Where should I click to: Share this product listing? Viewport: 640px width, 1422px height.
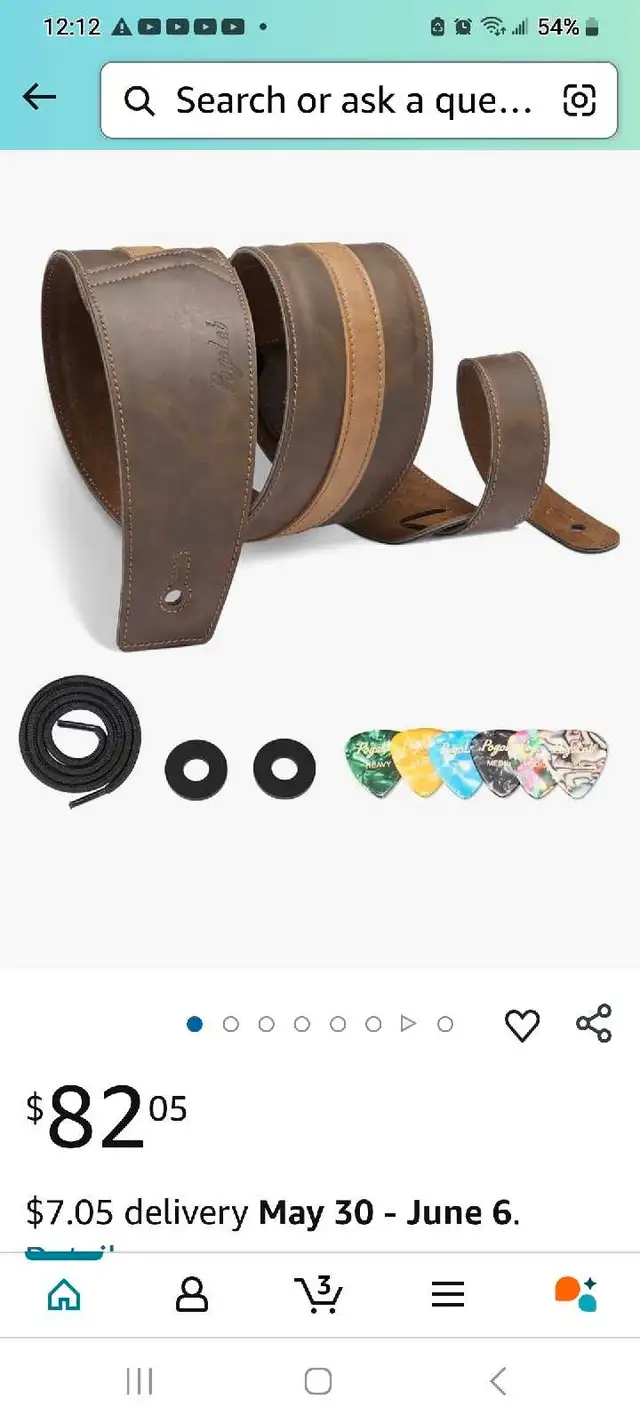coord(594,1024)
